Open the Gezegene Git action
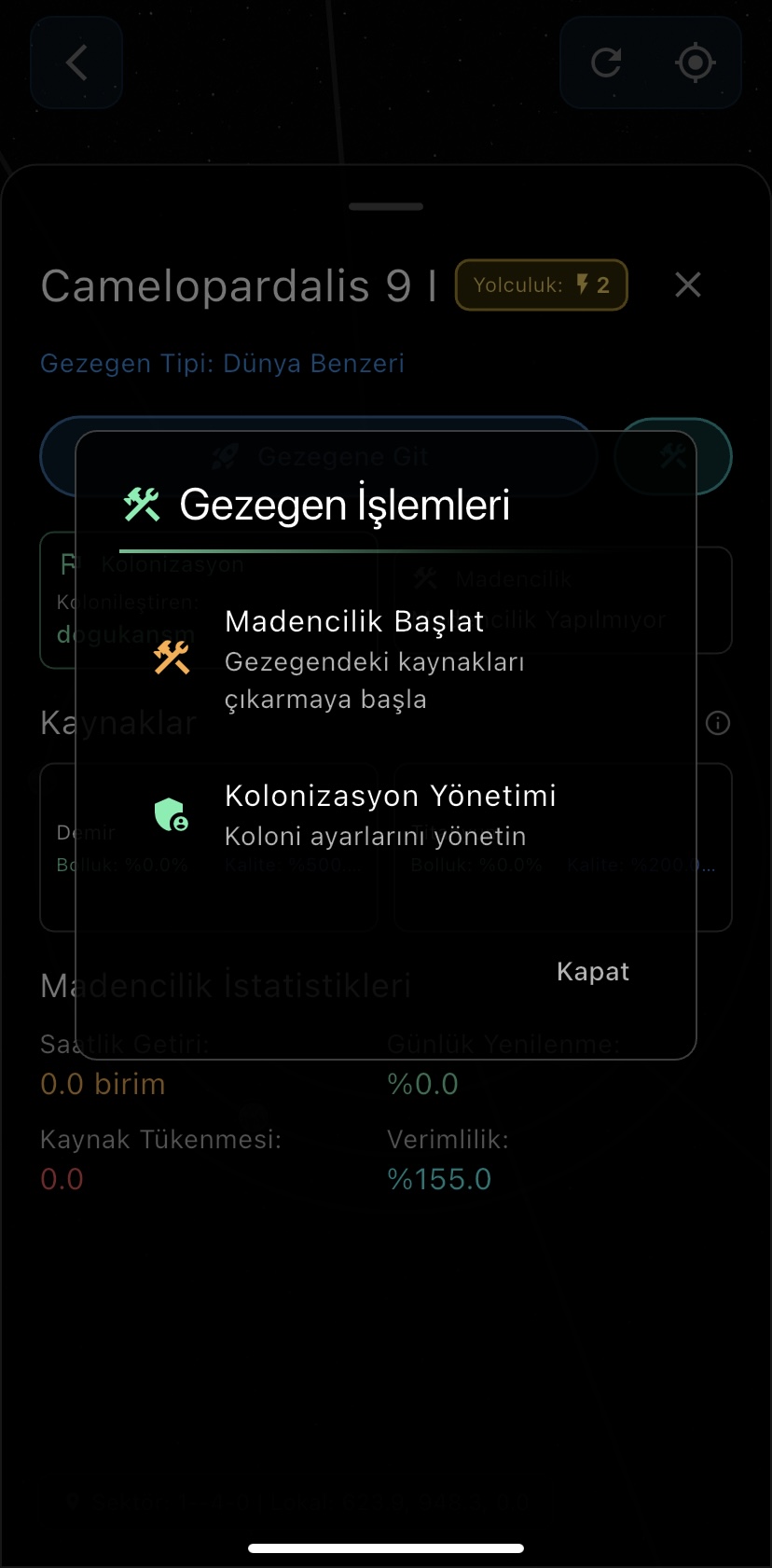 click(317, 456)
